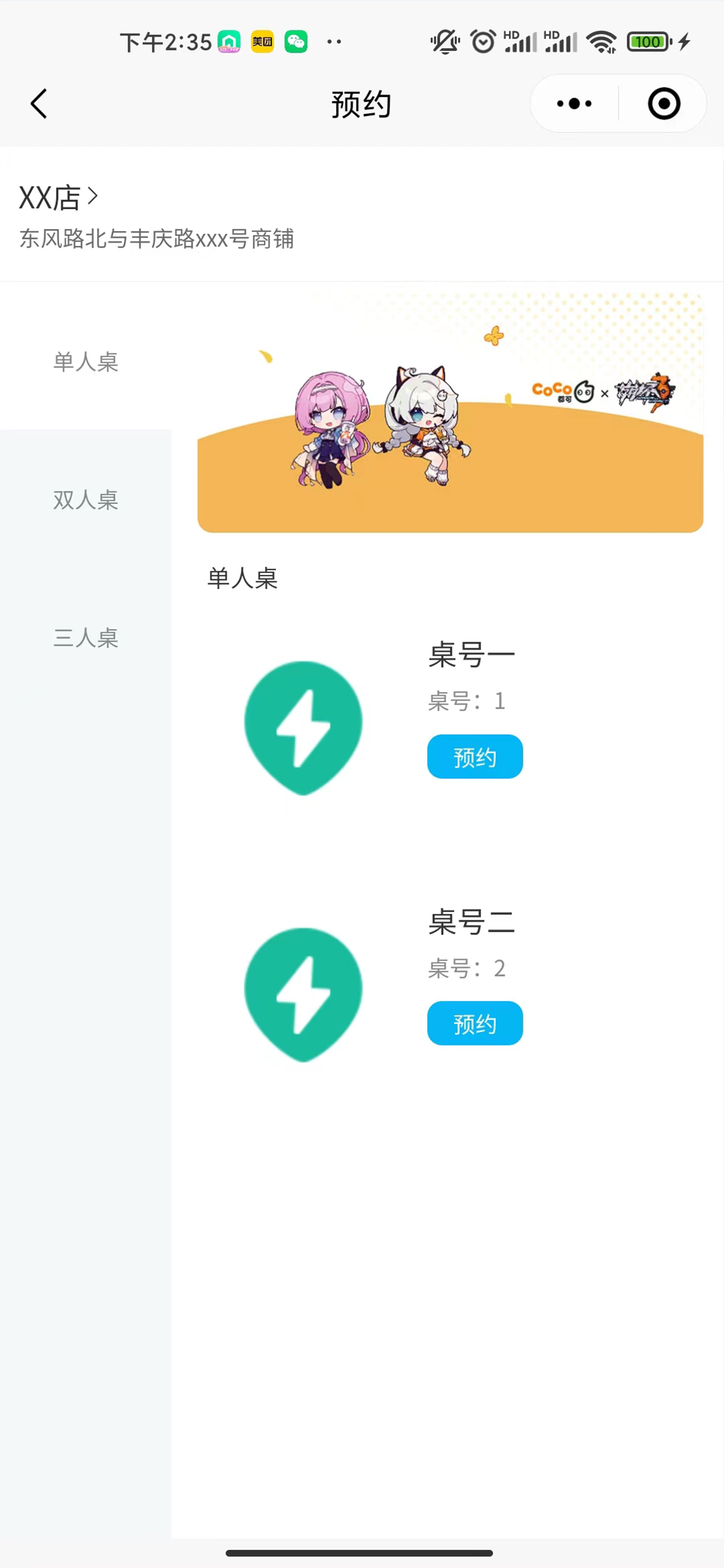Reserve table 桌号二 with its 预约 button
Viewport: 724px width, 1568px height.
click(475, 1023)
